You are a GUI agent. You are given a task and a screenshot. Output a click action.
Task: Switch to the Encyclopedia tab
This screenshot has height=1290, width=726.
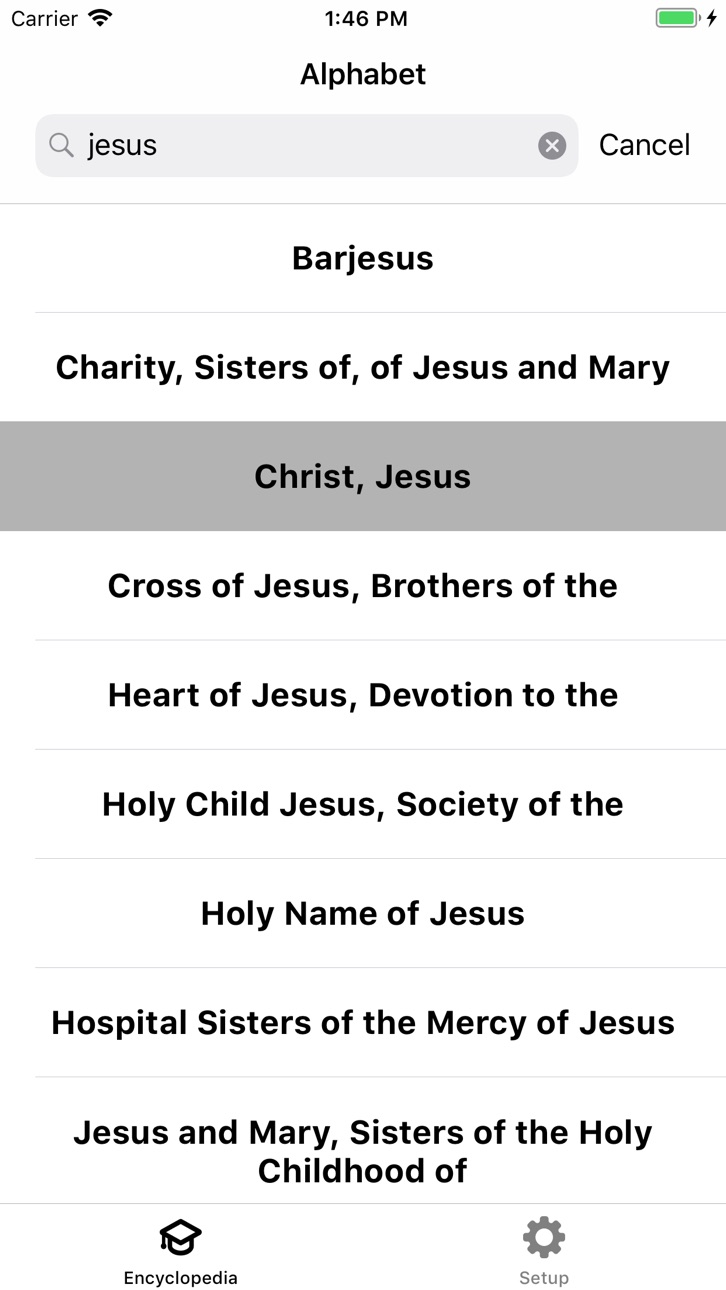181,1250
